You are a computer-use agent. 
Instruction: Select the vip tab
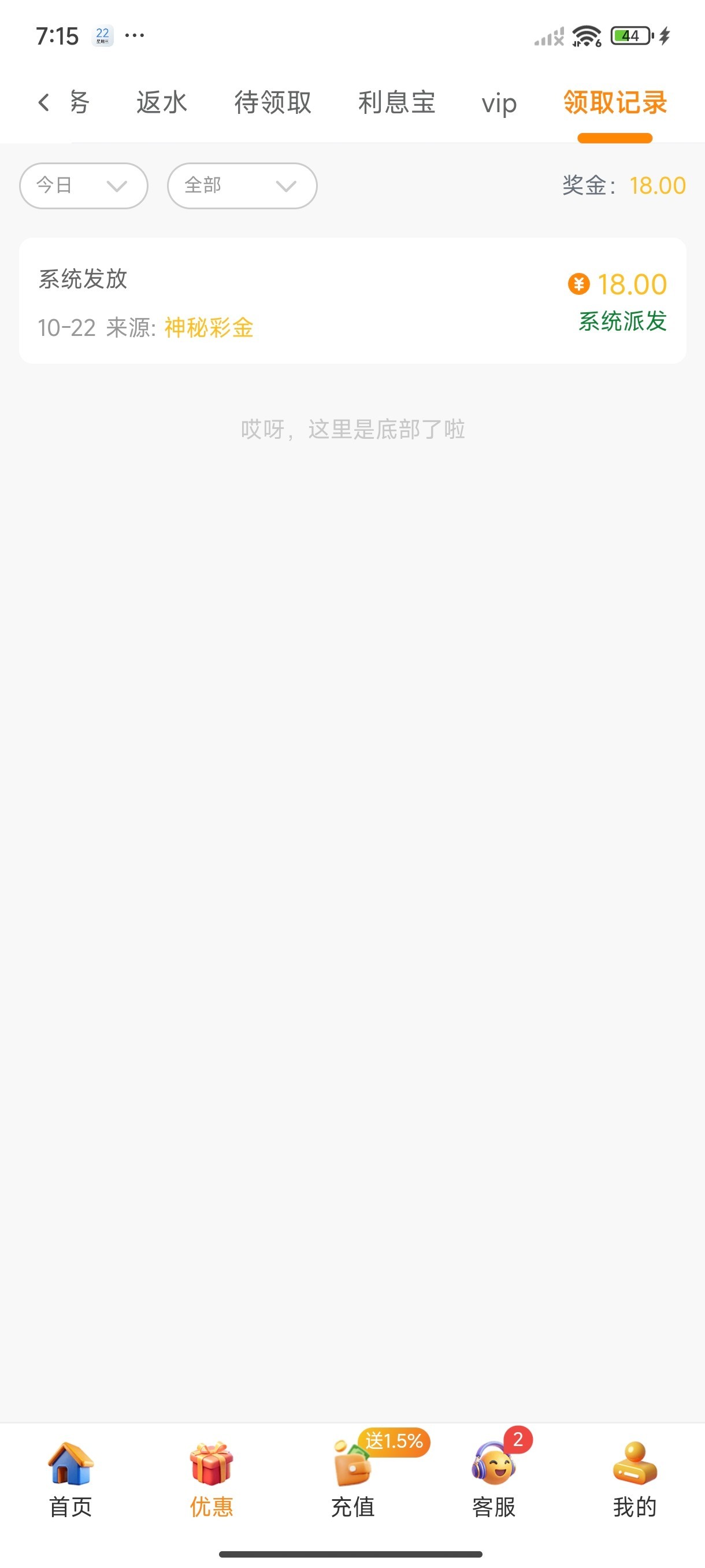click(499, 103)
